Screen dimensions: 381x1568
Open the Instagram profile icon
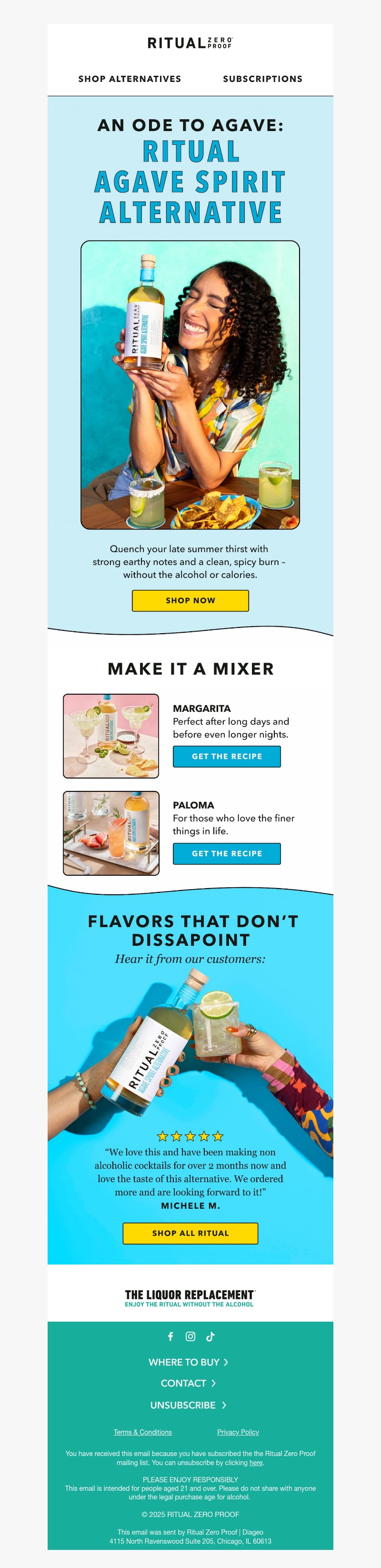pos(190,1336)
